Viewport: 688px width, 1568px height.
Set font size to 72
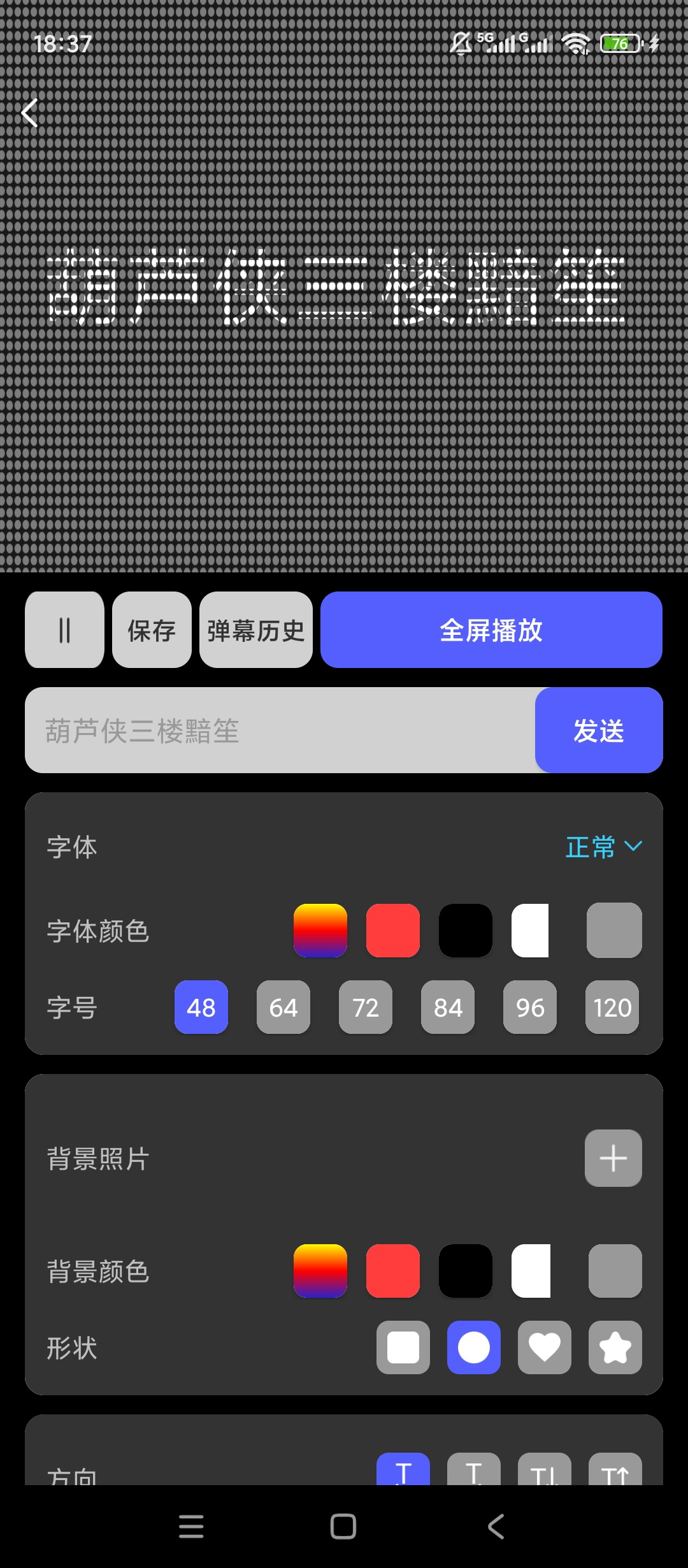pos(366,1007)
